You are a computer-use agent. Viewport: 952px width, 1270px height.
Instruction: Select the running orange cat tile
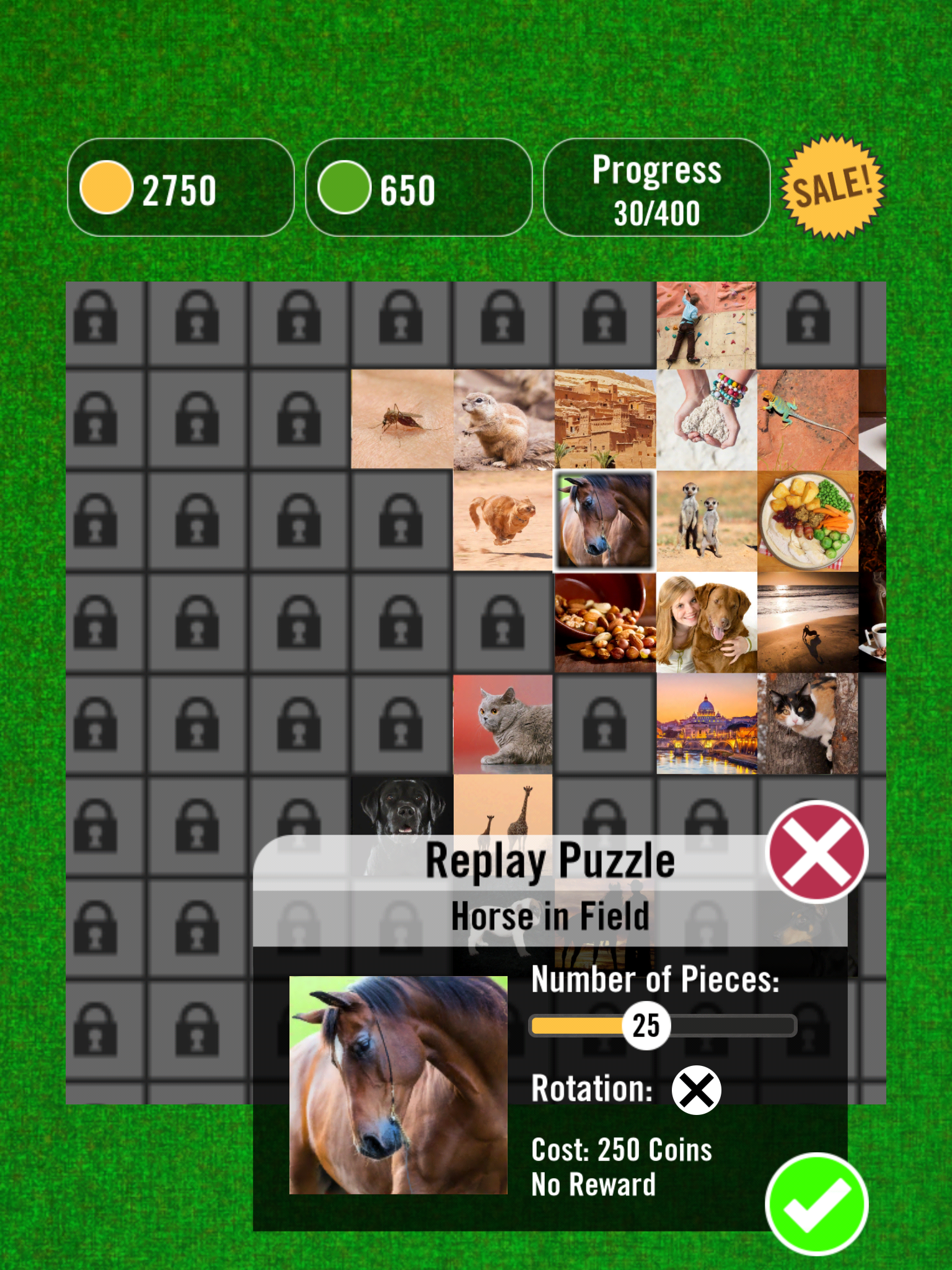click(x=503, y=521)
